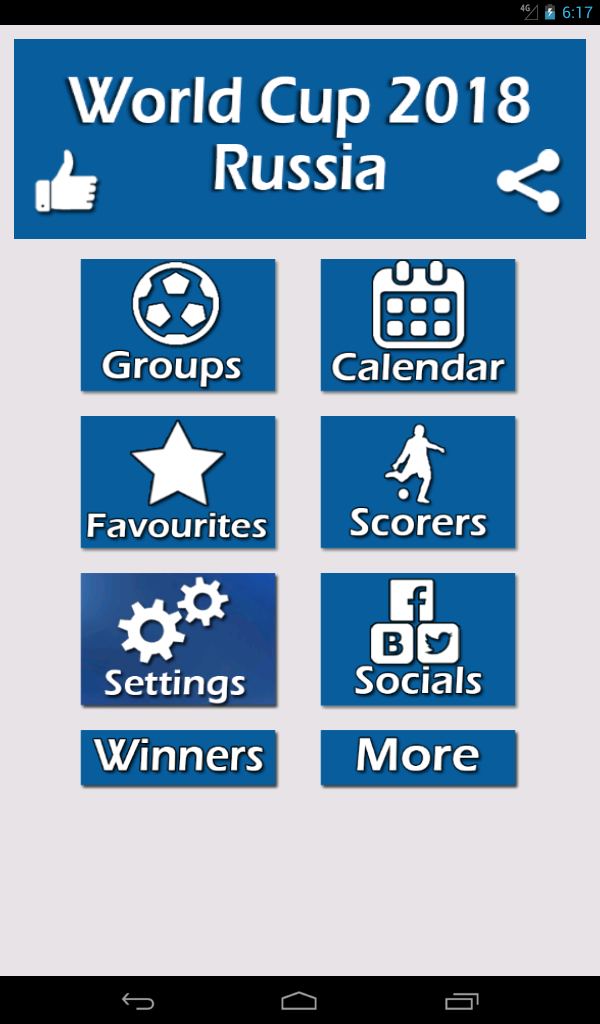600x1024 pixels.
Task: Tap the thumbs-up like icon
Action: click(67, 181)
